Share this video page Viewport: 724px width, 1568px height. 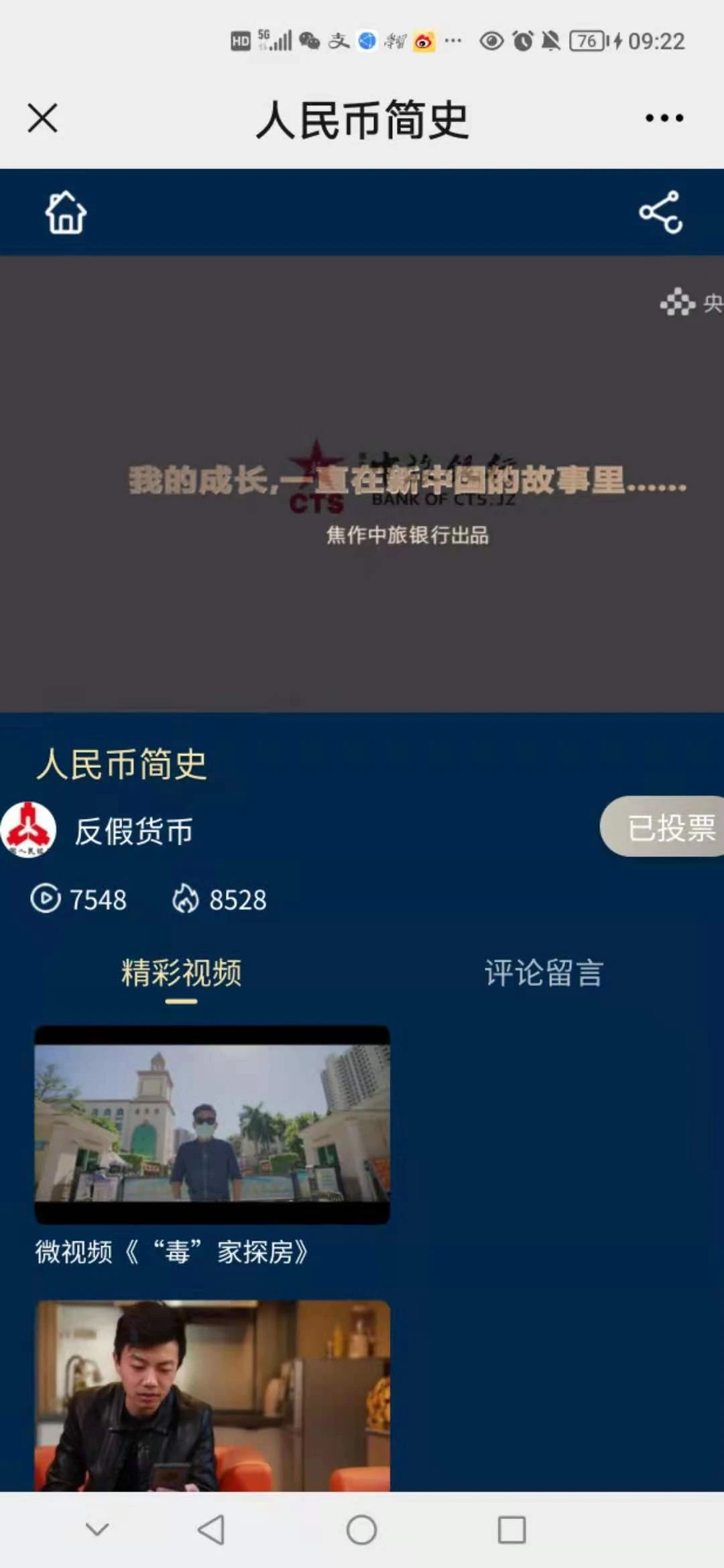click(660, 213)
